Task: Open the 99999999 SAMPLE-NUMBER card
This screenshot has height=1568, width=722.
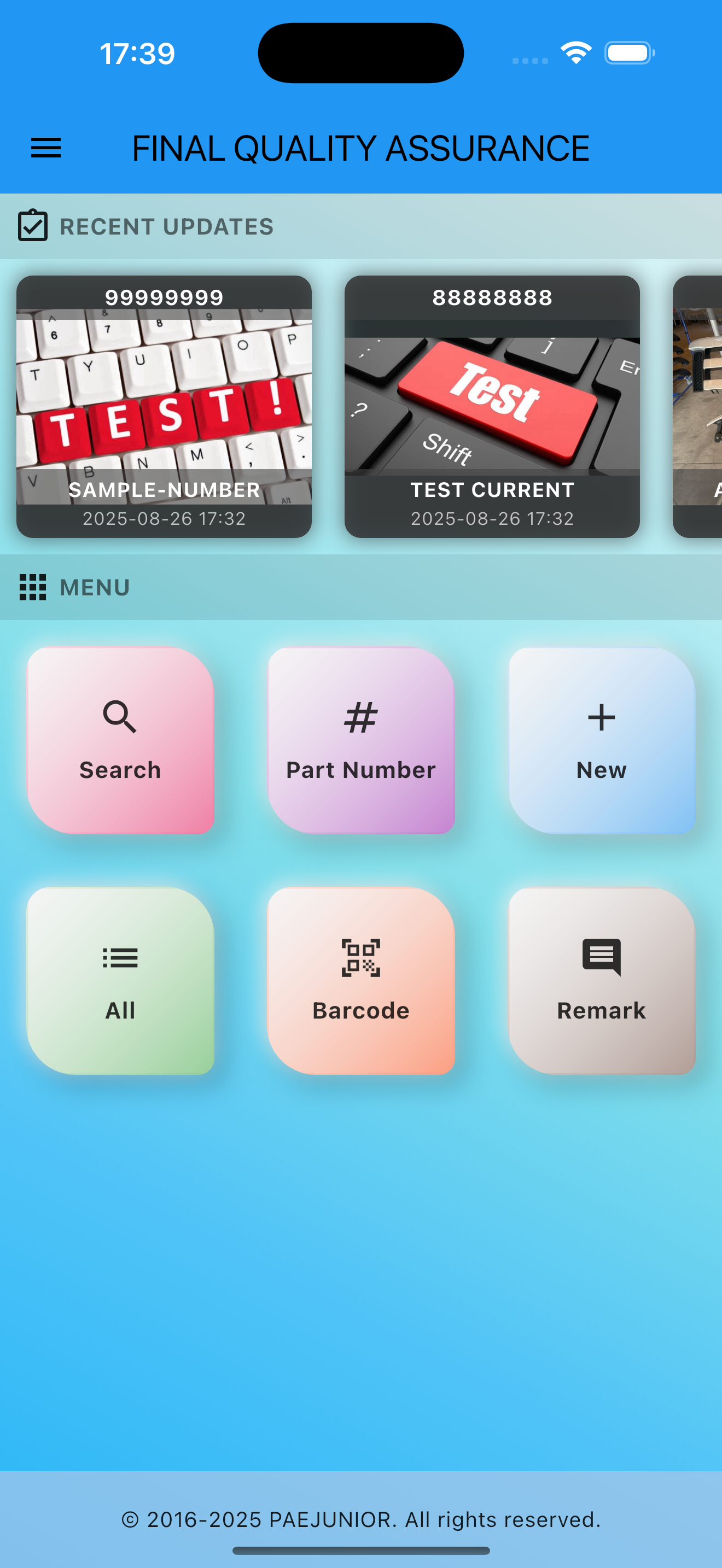Action: click(x=164, y=407)
